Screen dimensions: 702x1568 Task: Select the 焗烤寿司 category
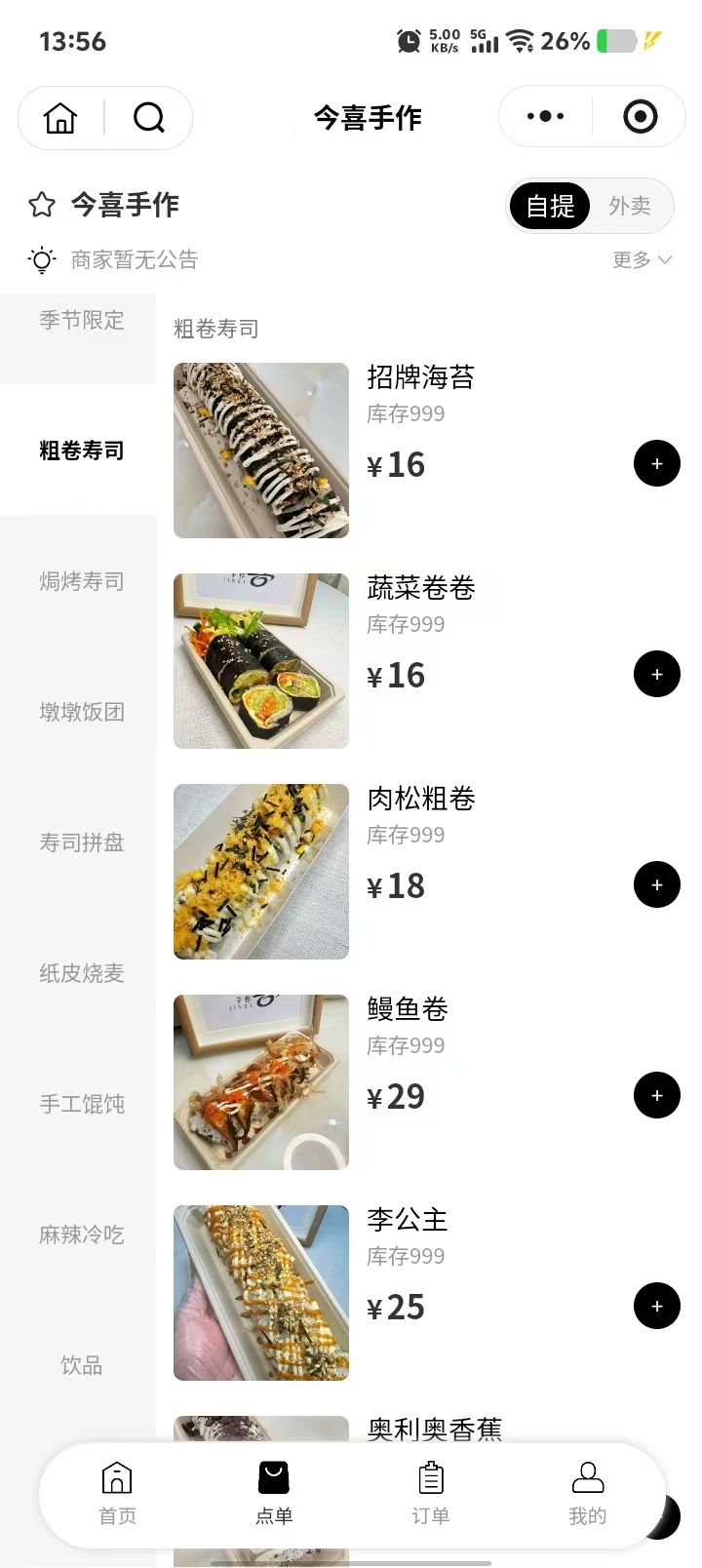coord(82,582)
